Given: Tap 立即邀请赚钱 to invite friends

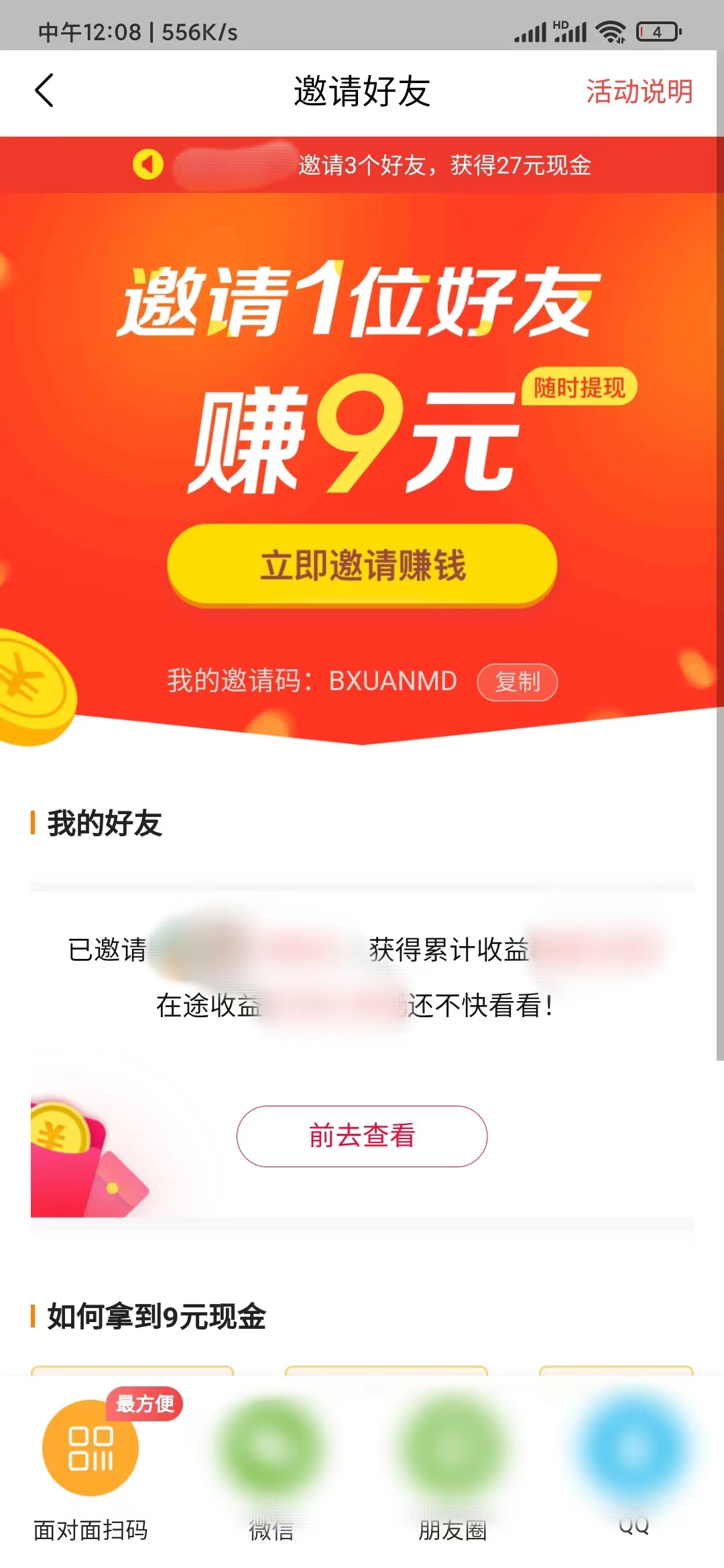Looking at the screenshot, I should [x=362, y=566].
